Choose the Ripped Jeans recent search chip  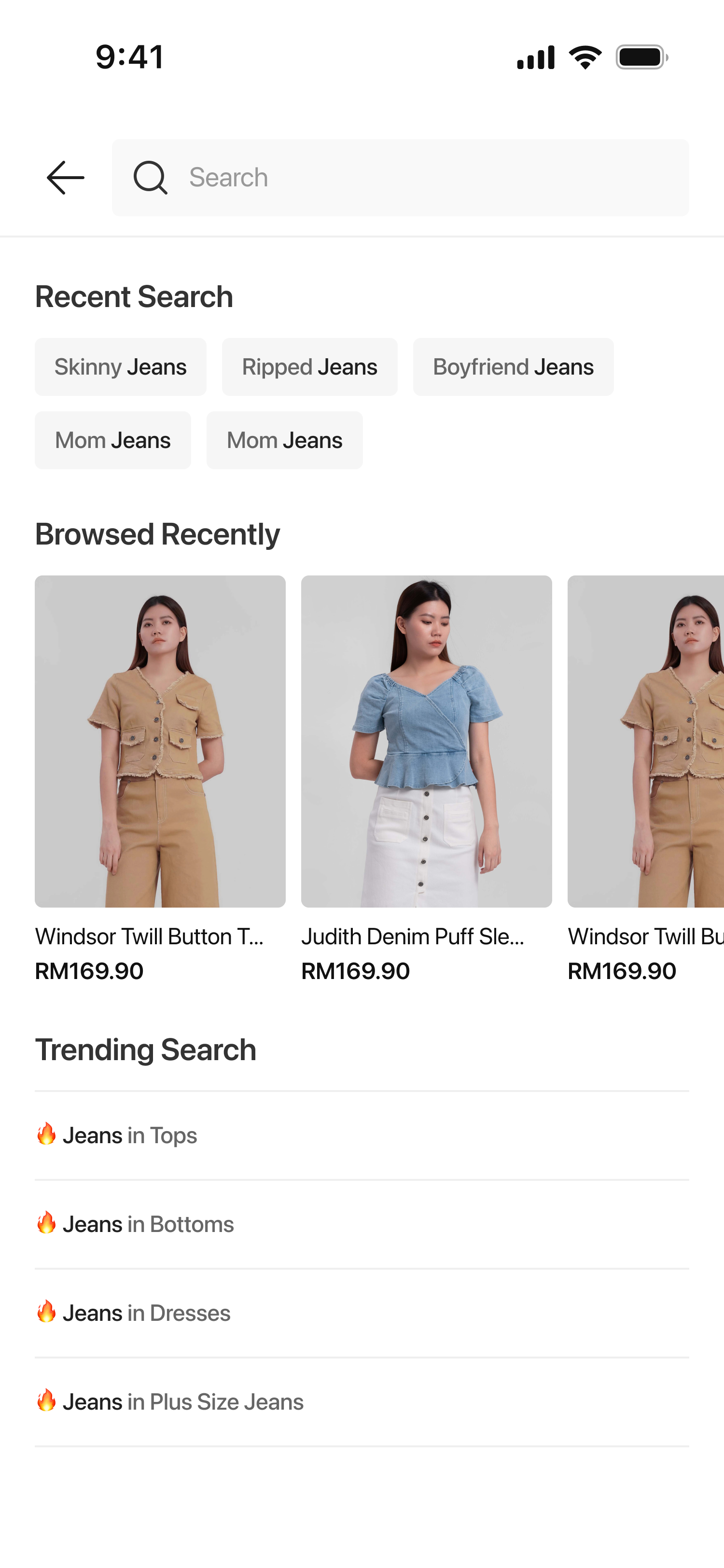coord(309,367)
